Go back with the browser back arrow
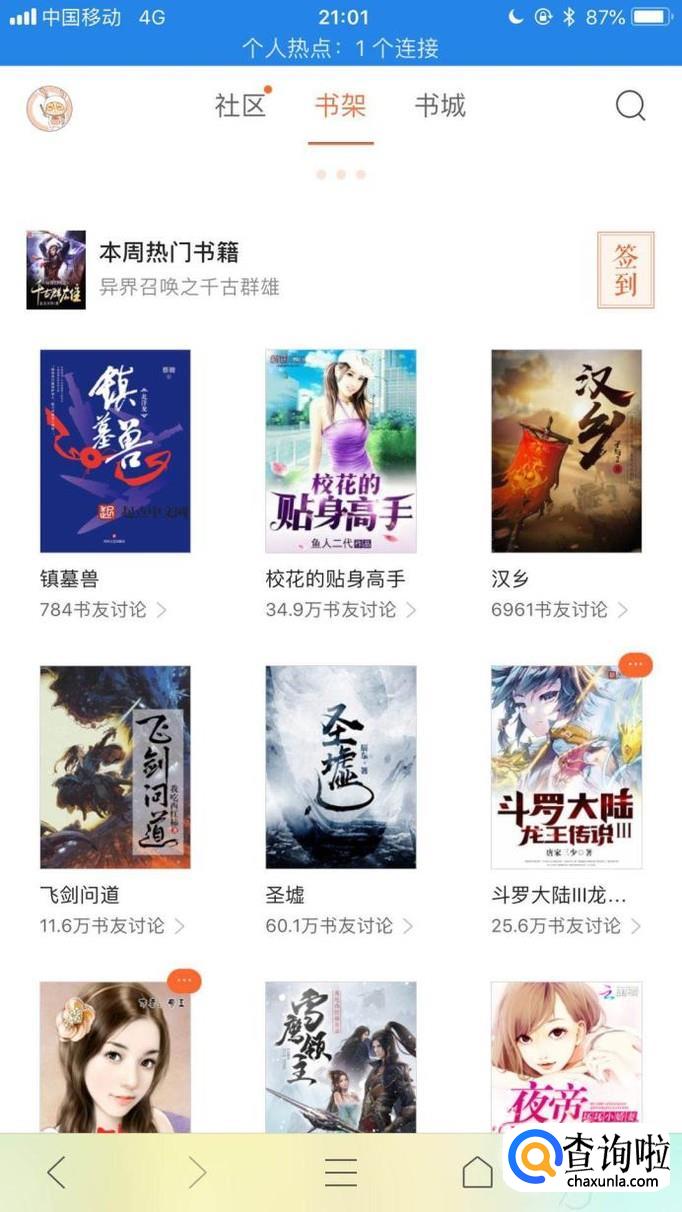Image resolution: width=682 pixels, height=1212 pixels. click(x=57, y=1172)
